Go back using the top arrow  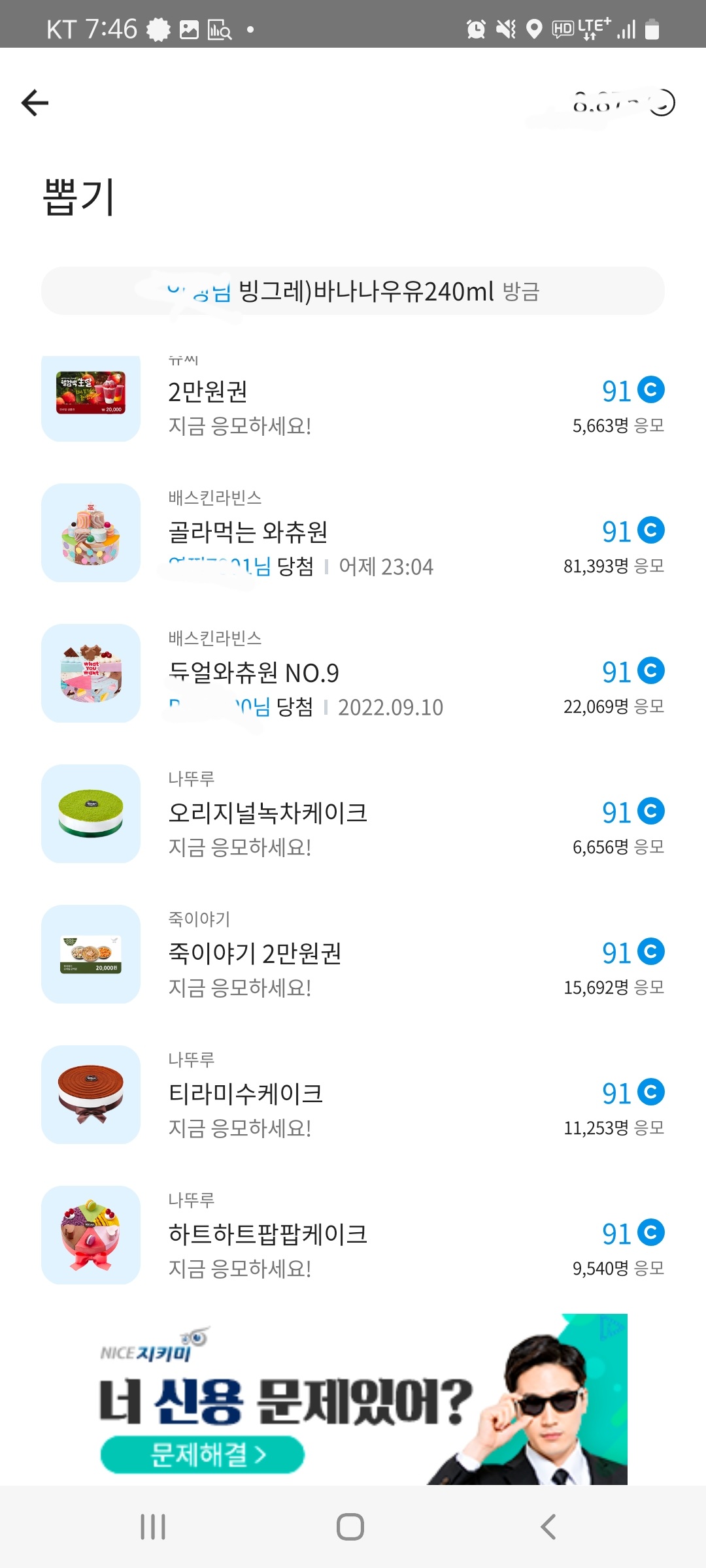click(35, 103)
